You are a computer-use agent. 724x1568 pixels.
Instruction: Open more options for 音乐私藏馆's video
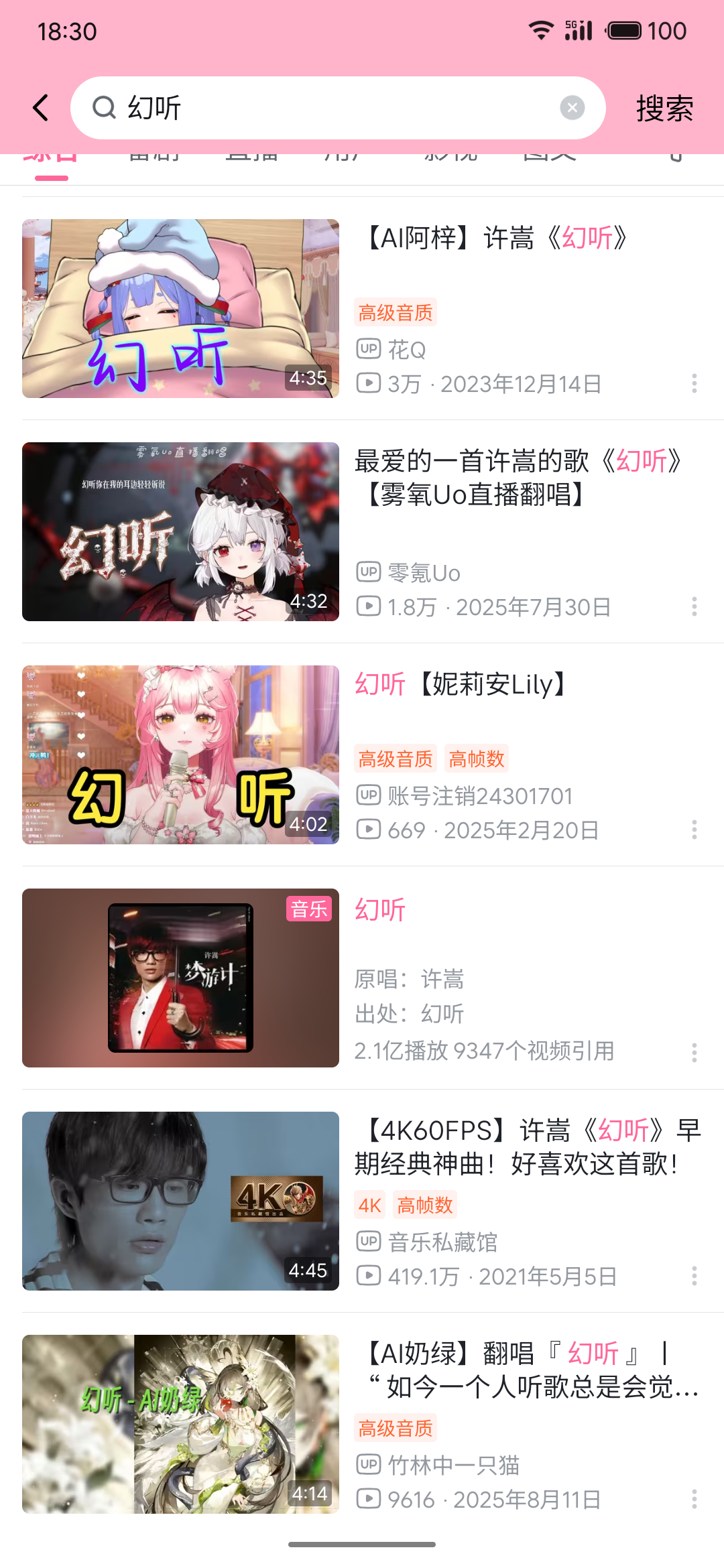click(x=695, y=1276)
